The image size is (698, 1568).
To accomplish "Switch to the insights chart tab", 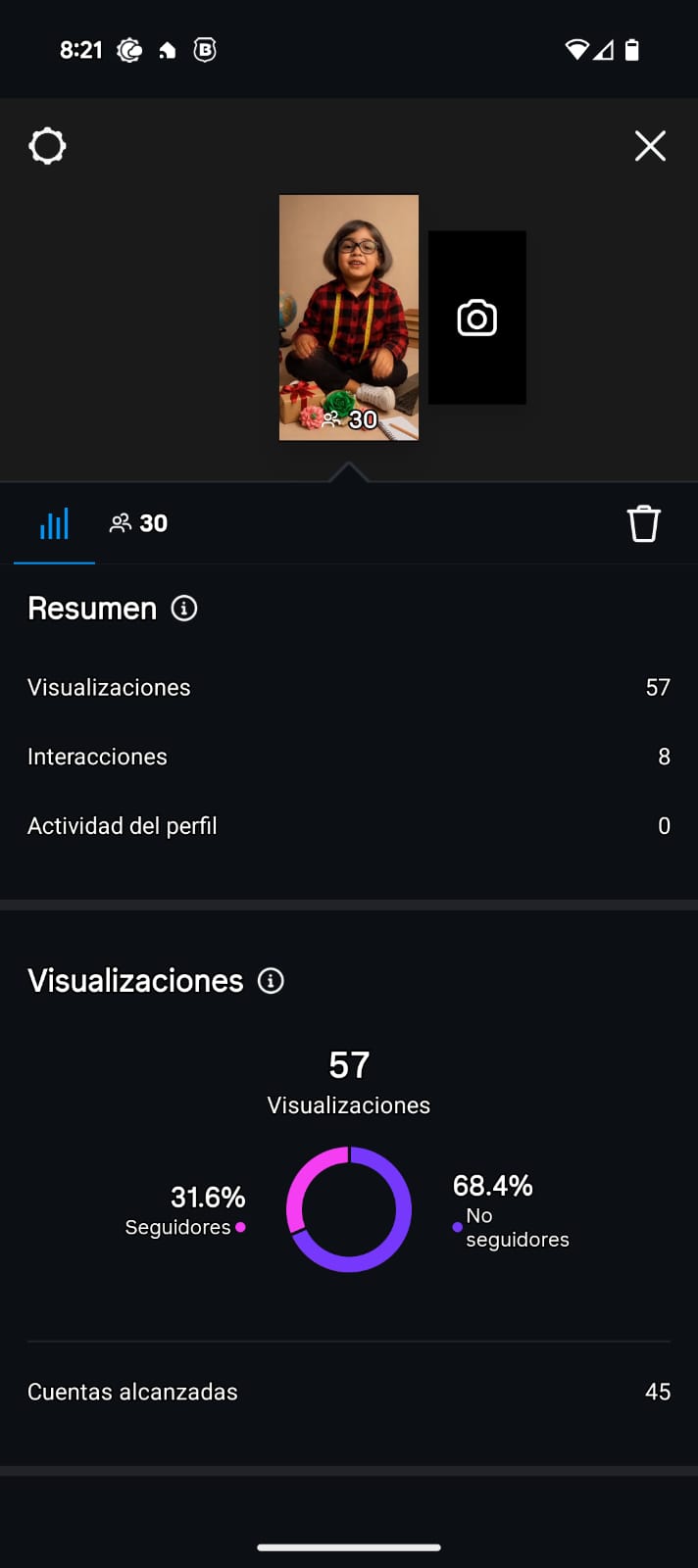I will 54,523.
